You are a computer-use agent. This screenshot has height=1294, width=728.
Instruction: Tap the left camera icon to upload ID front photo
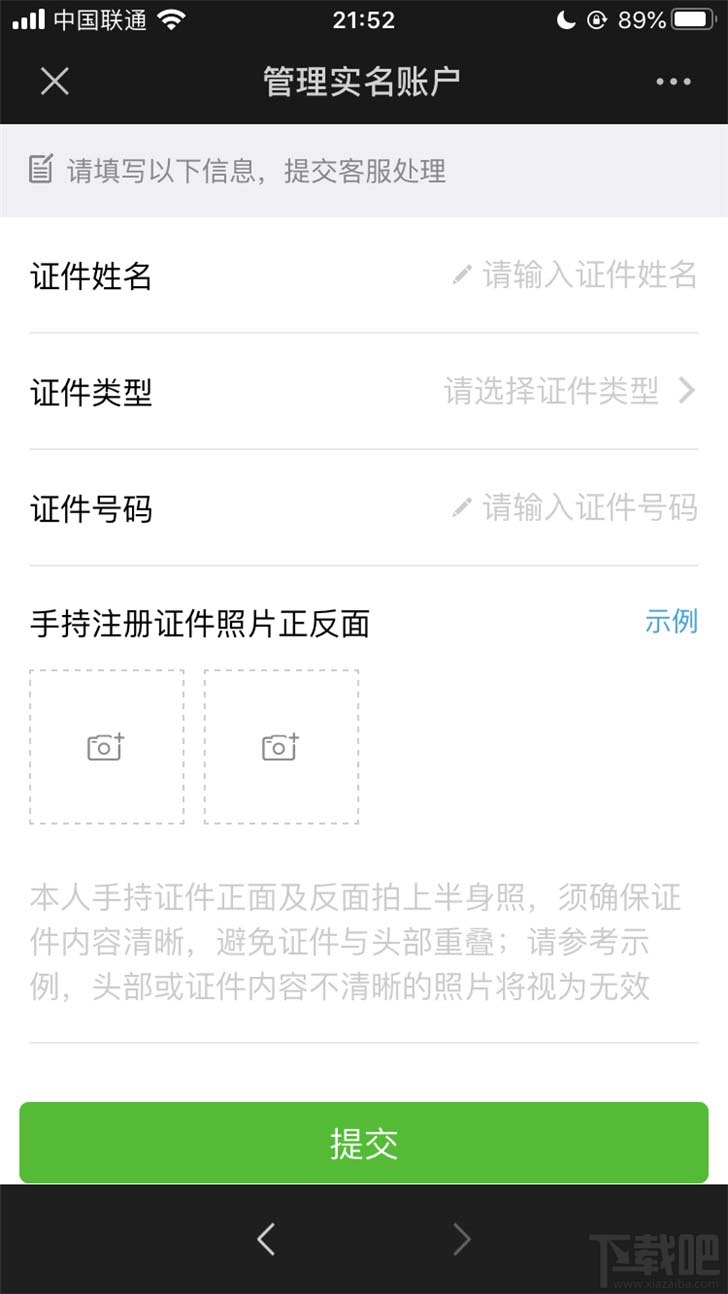click(104, 745)
